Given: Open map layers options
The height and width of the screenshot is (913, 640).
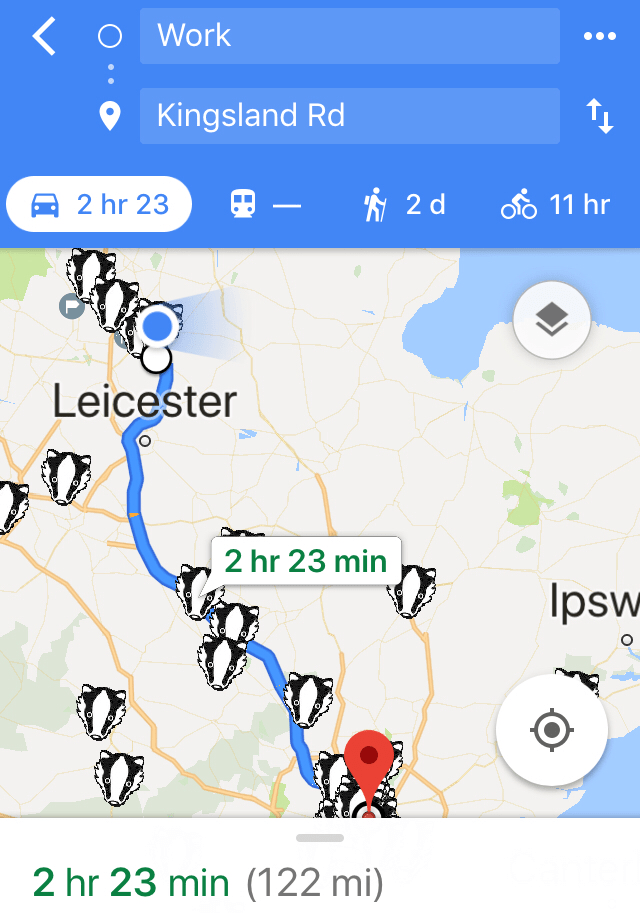Looking at the screenshot, I should tap(551, 320).
